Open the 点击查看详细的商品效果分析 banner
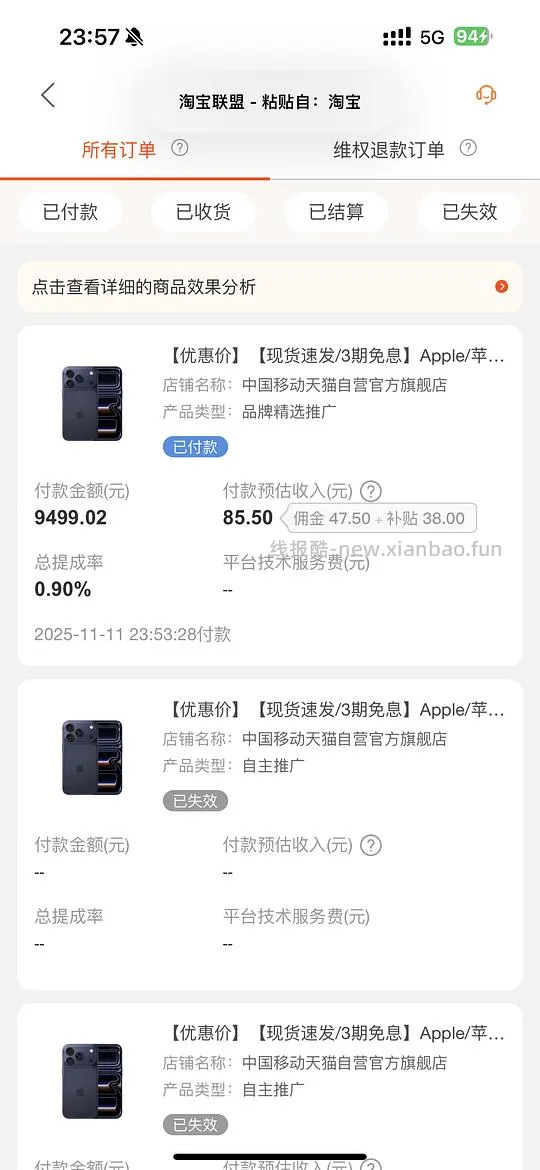The height and width of the screenshot is (1170, 540). coord(270,287)
